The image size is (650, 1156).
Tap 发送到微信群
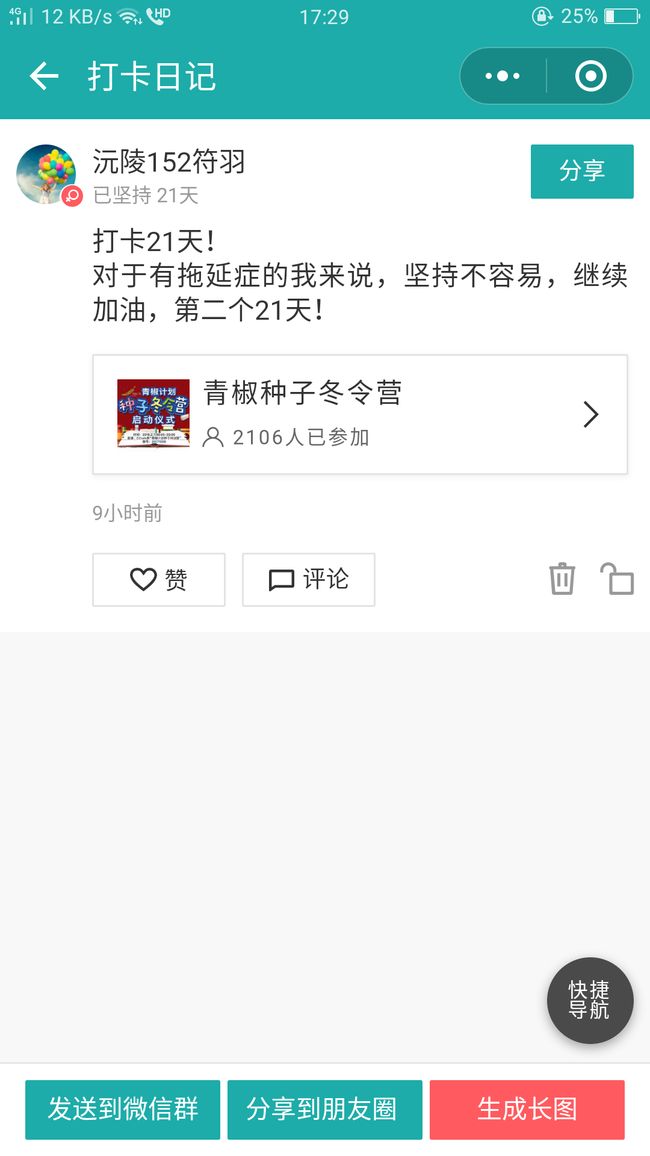(x=122, y=1109)
